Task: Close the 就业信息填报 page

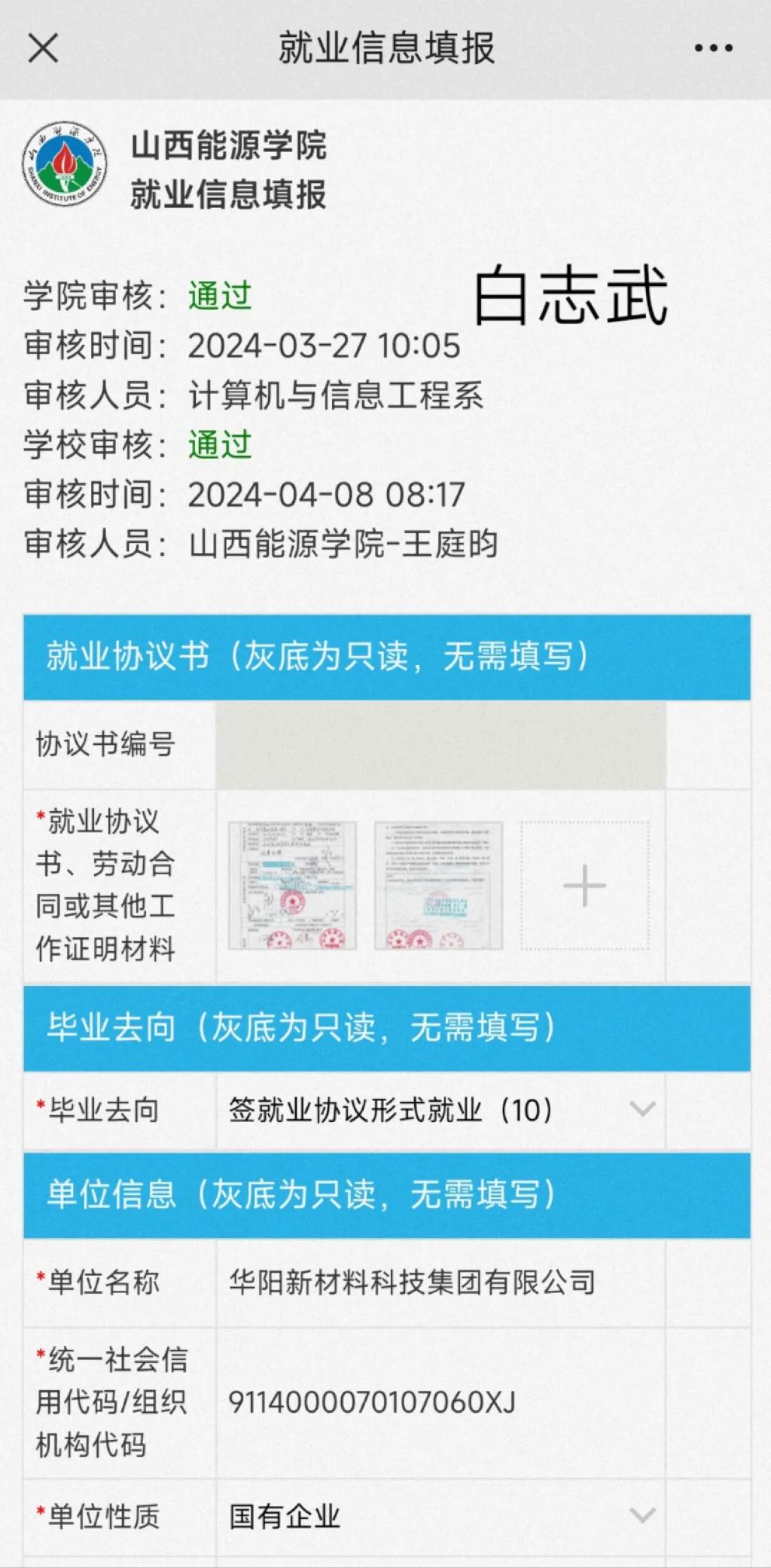Action: [43, 48]
